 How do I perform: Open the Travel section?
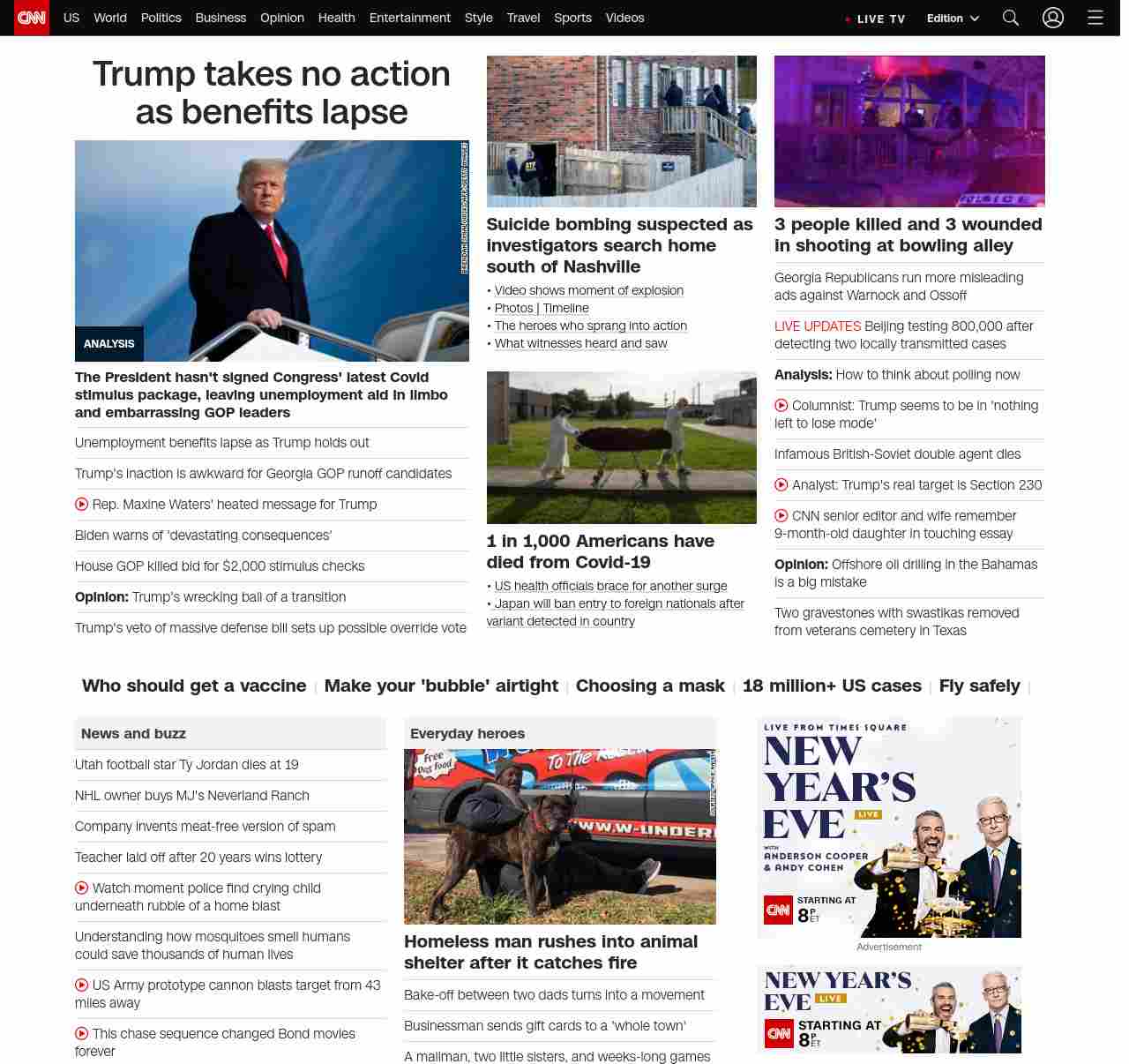pyautogui.click(x=523, y=18)
